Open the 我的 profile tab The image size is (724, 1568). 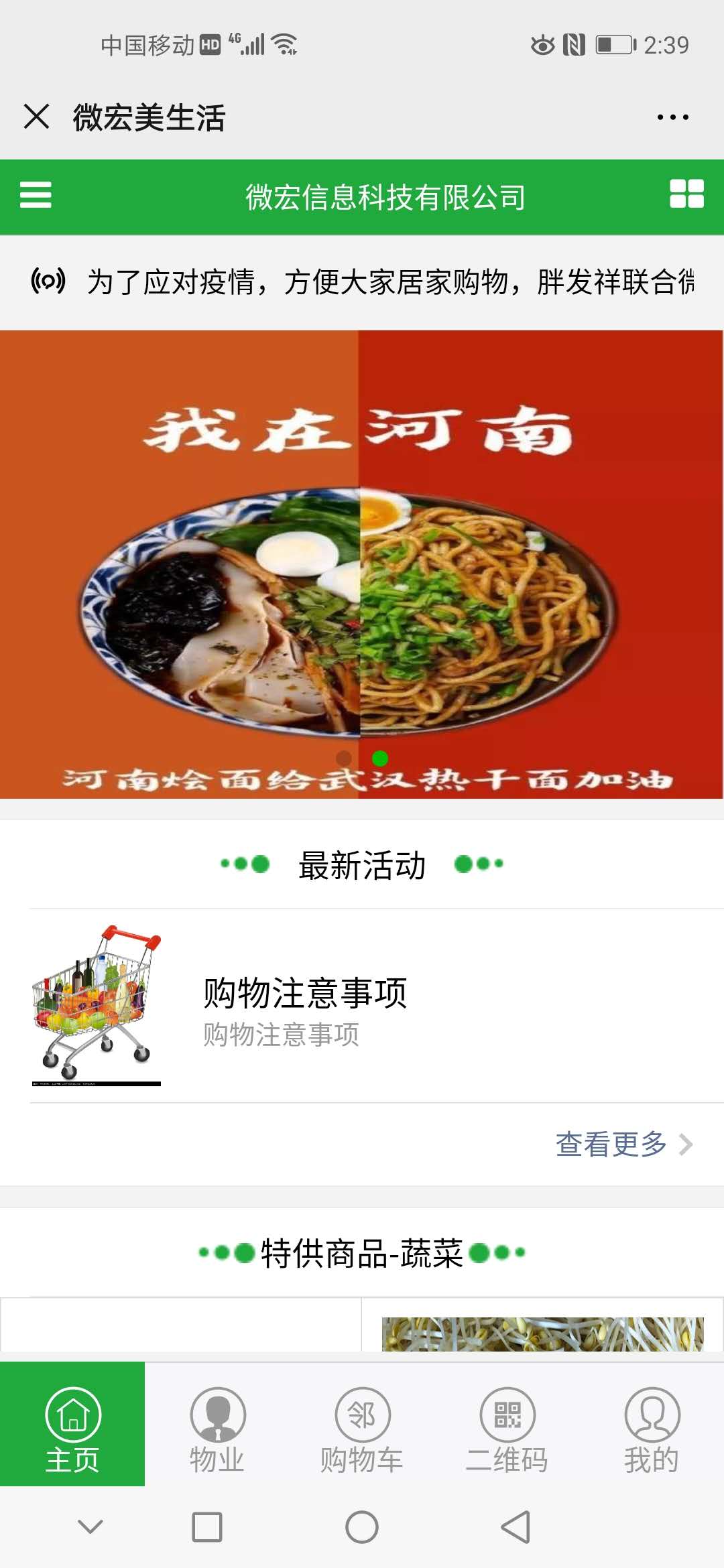click(x=652, y=1429)
